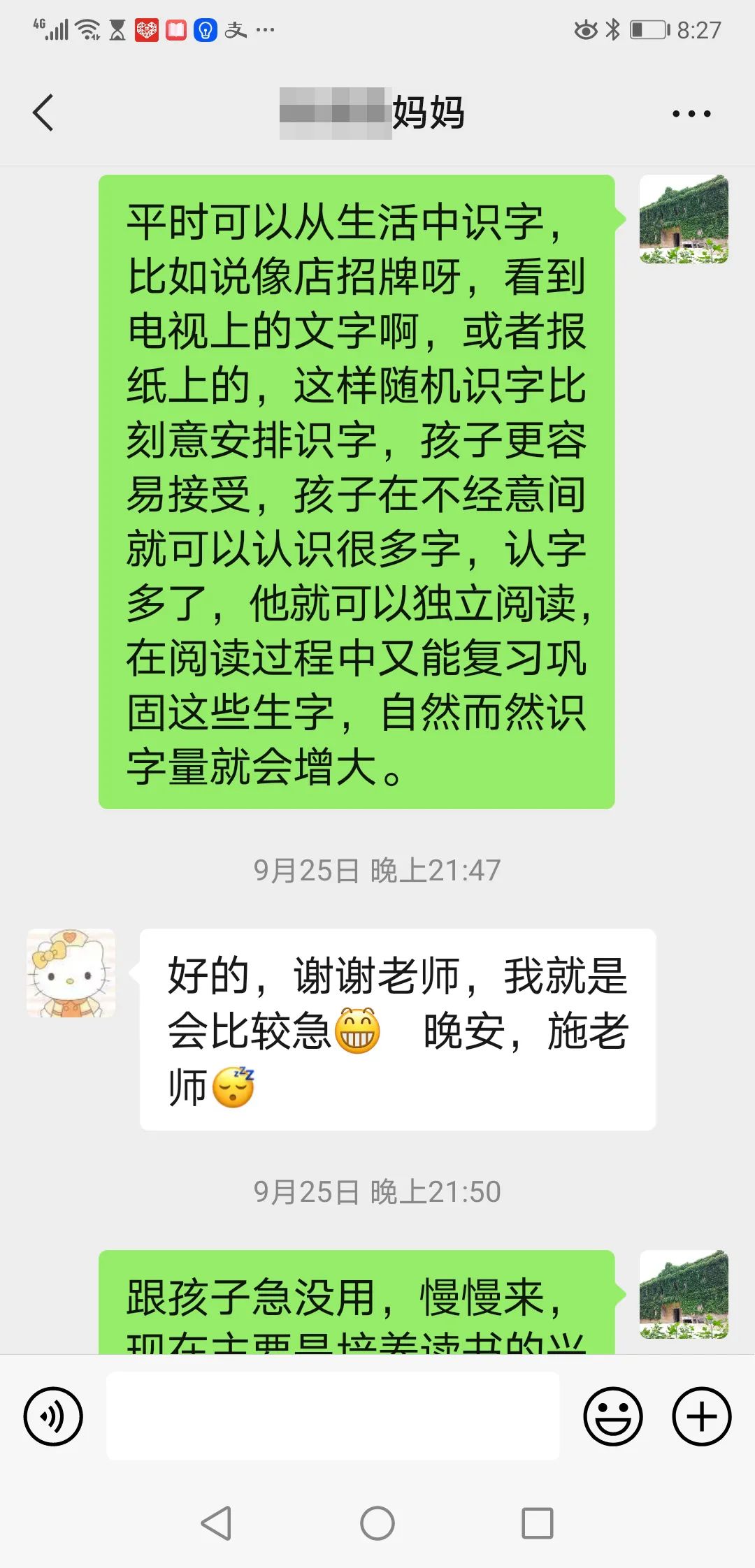Open the plus attachment menu
755x1568 pixels.
[x=701, y=1416]
